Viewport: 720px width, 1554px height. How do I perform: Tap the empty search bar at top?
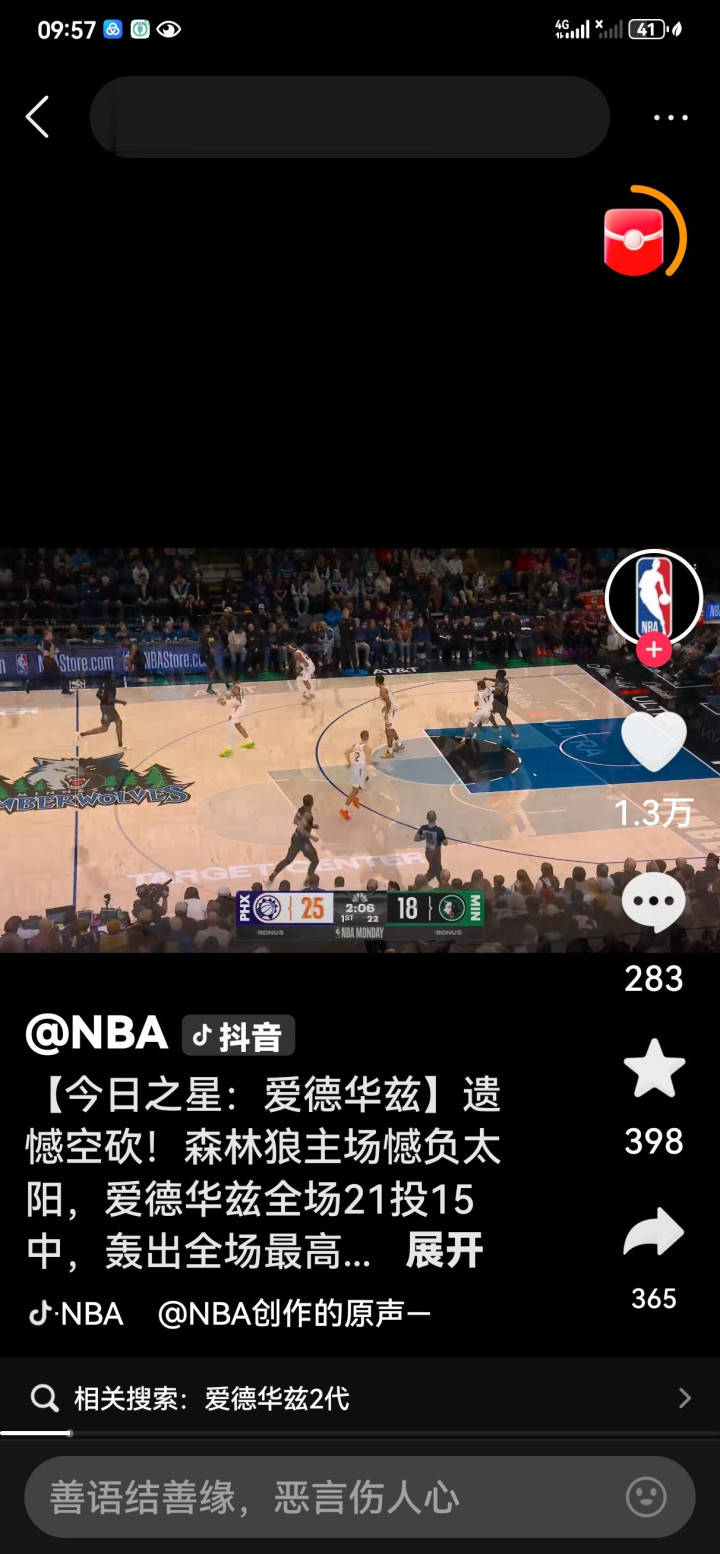coord(349,117)
